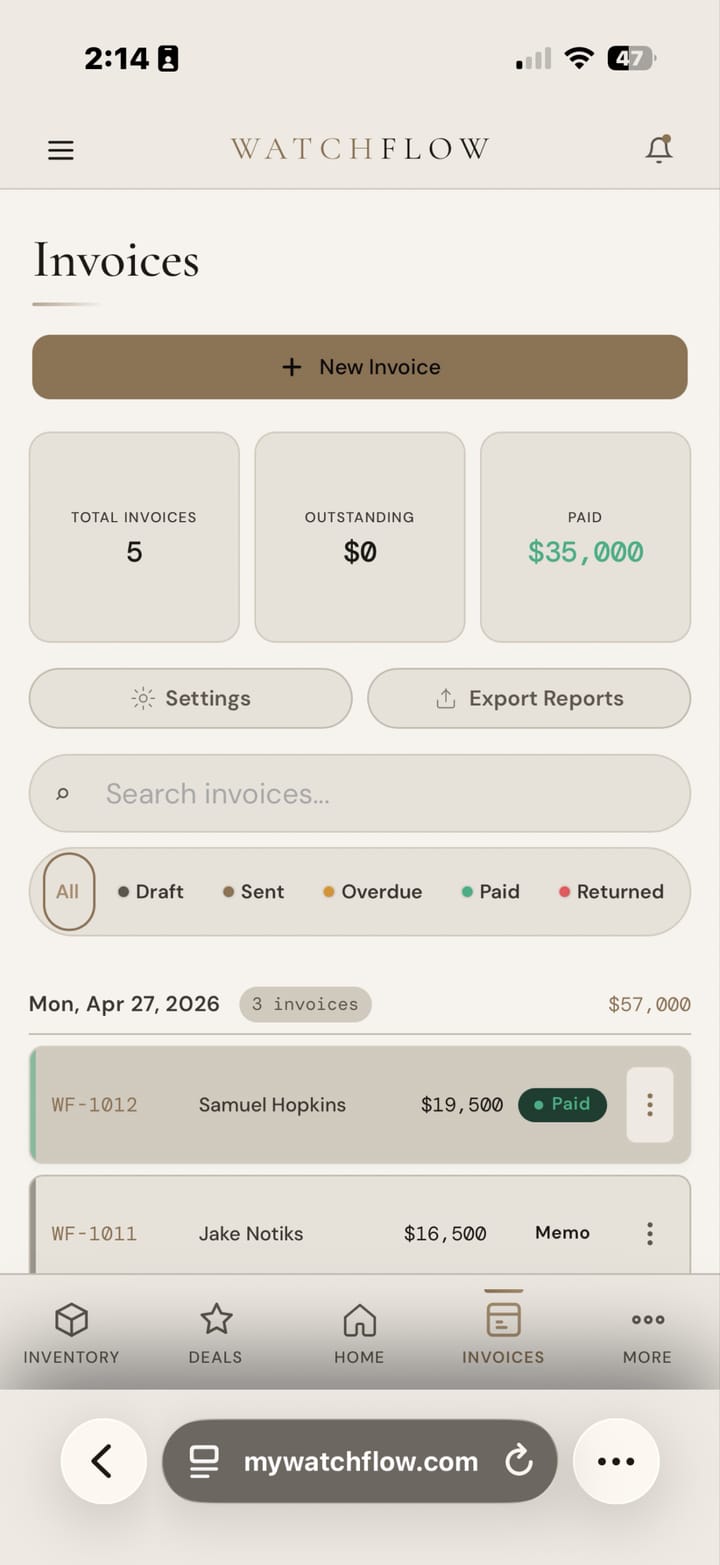Open options menu for invoice WF-1012
The height and width of the screenshot is (1565, 720).
[x=649, y=1105]
